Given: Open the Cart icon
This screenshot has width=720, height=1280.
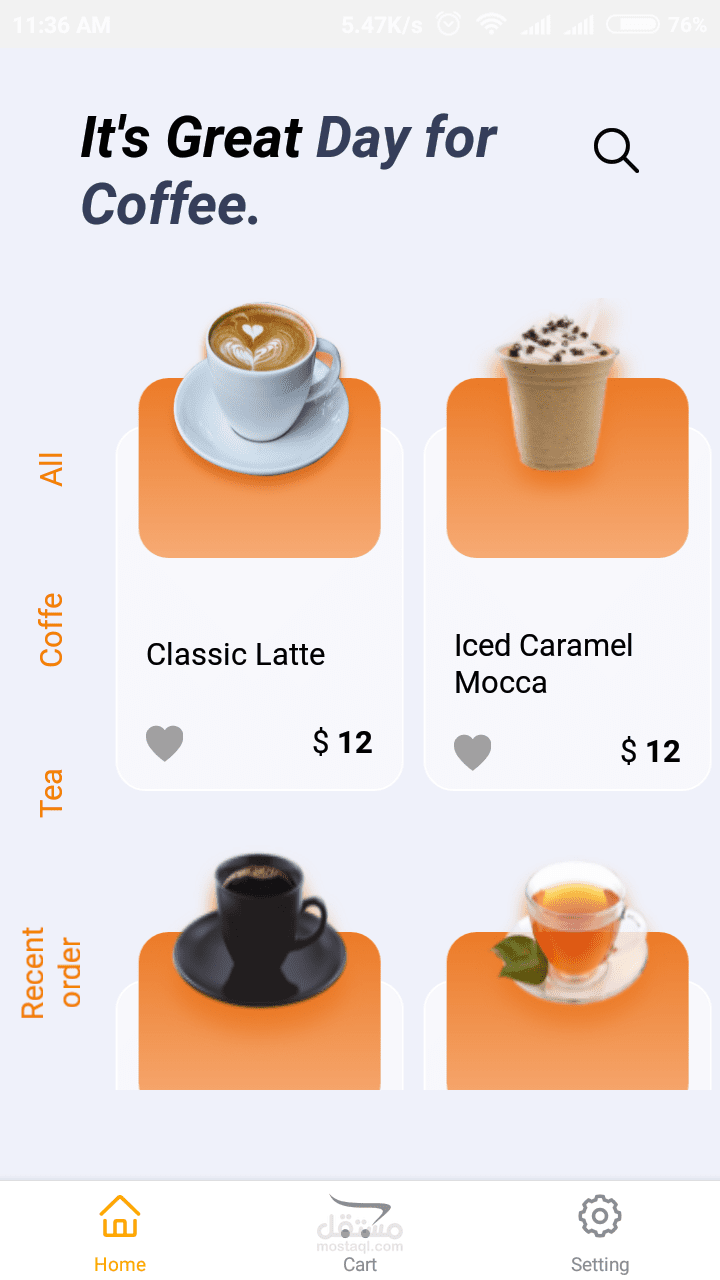Looking at the screenshot, I should coord(361,1215).
